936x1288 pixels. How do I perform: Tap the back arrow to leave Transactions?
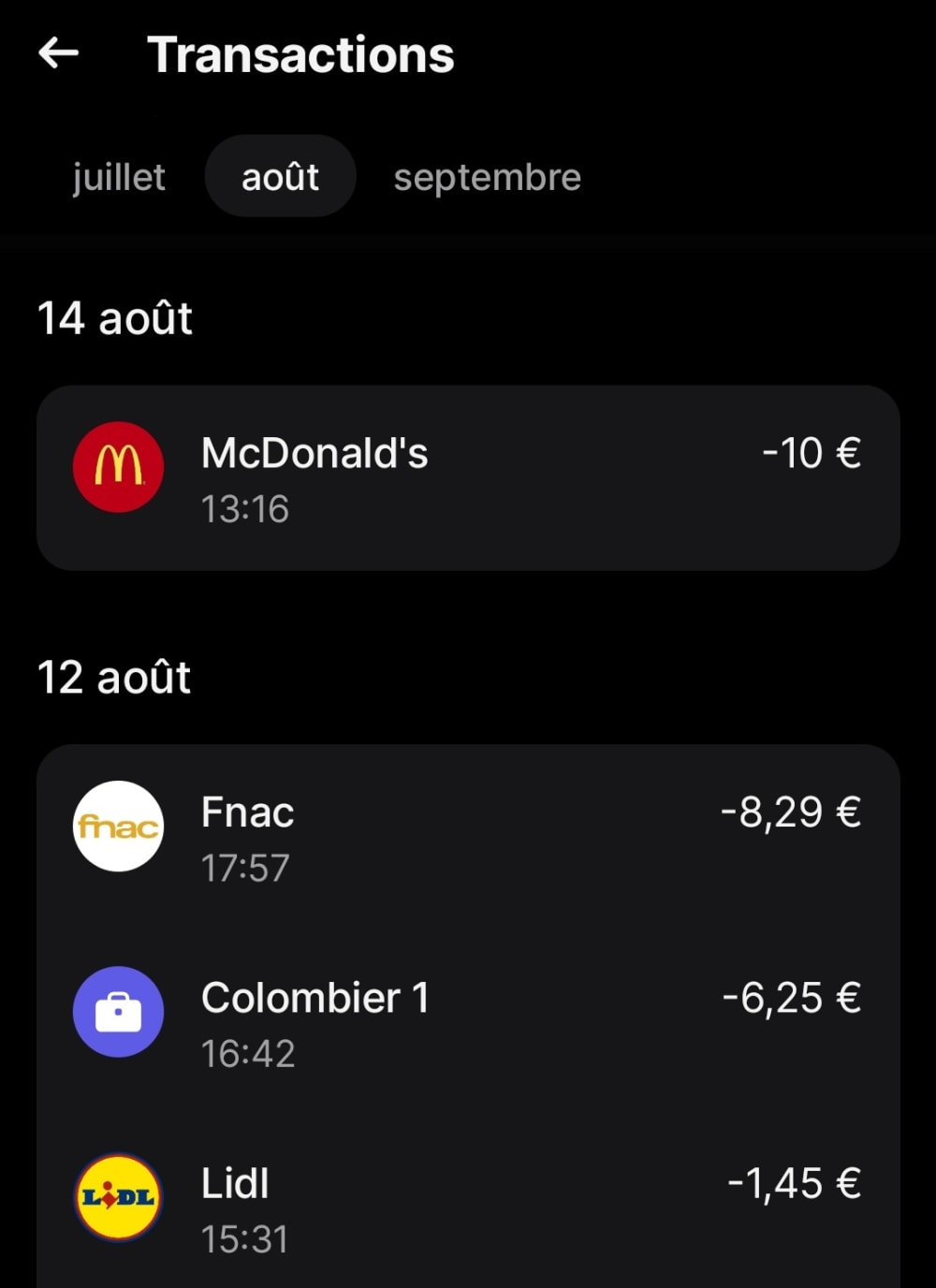(x=58, y=53)
